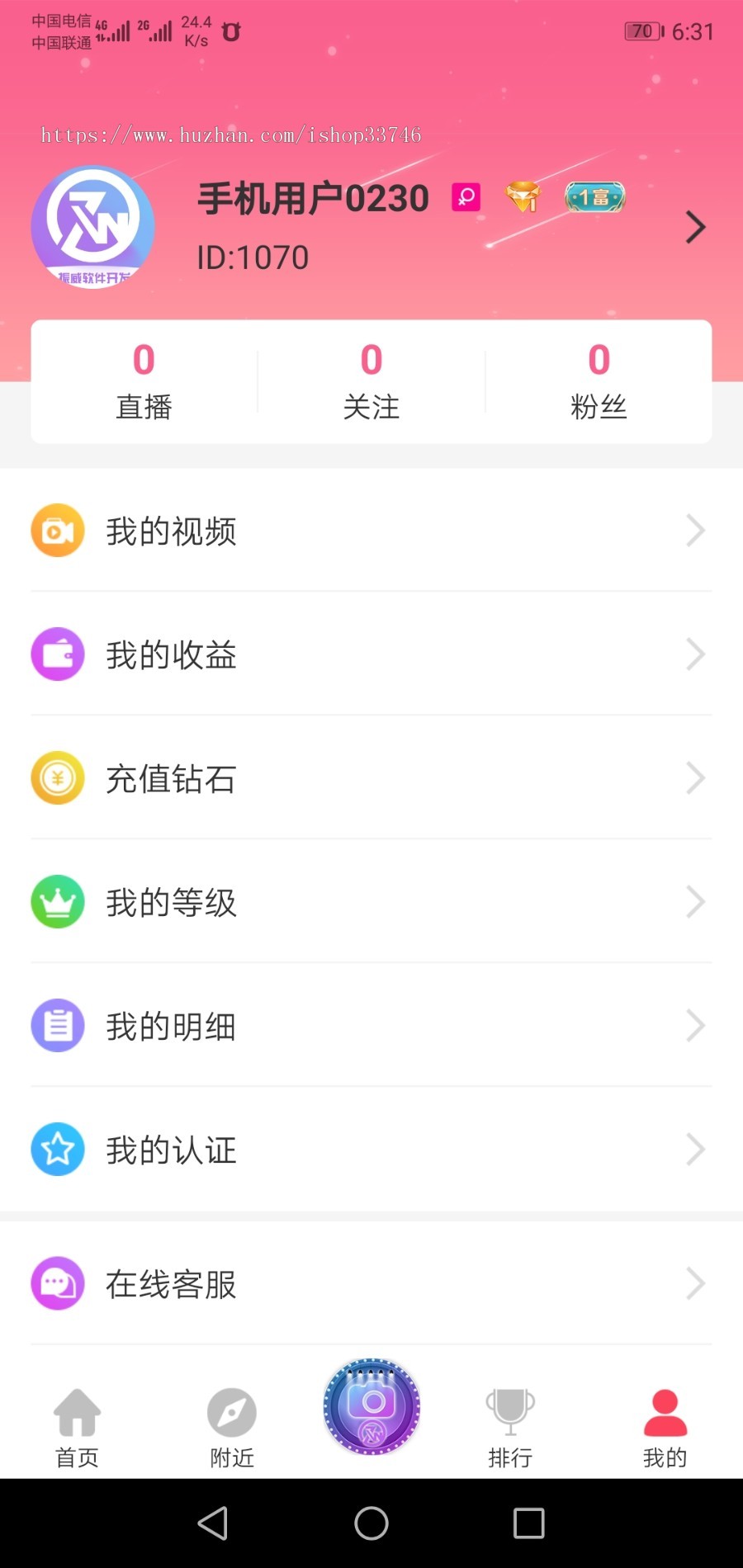743x1568 pixels.
Task: Select the blue star icon for 我的认证
Action: click(x=58, y=1149)
